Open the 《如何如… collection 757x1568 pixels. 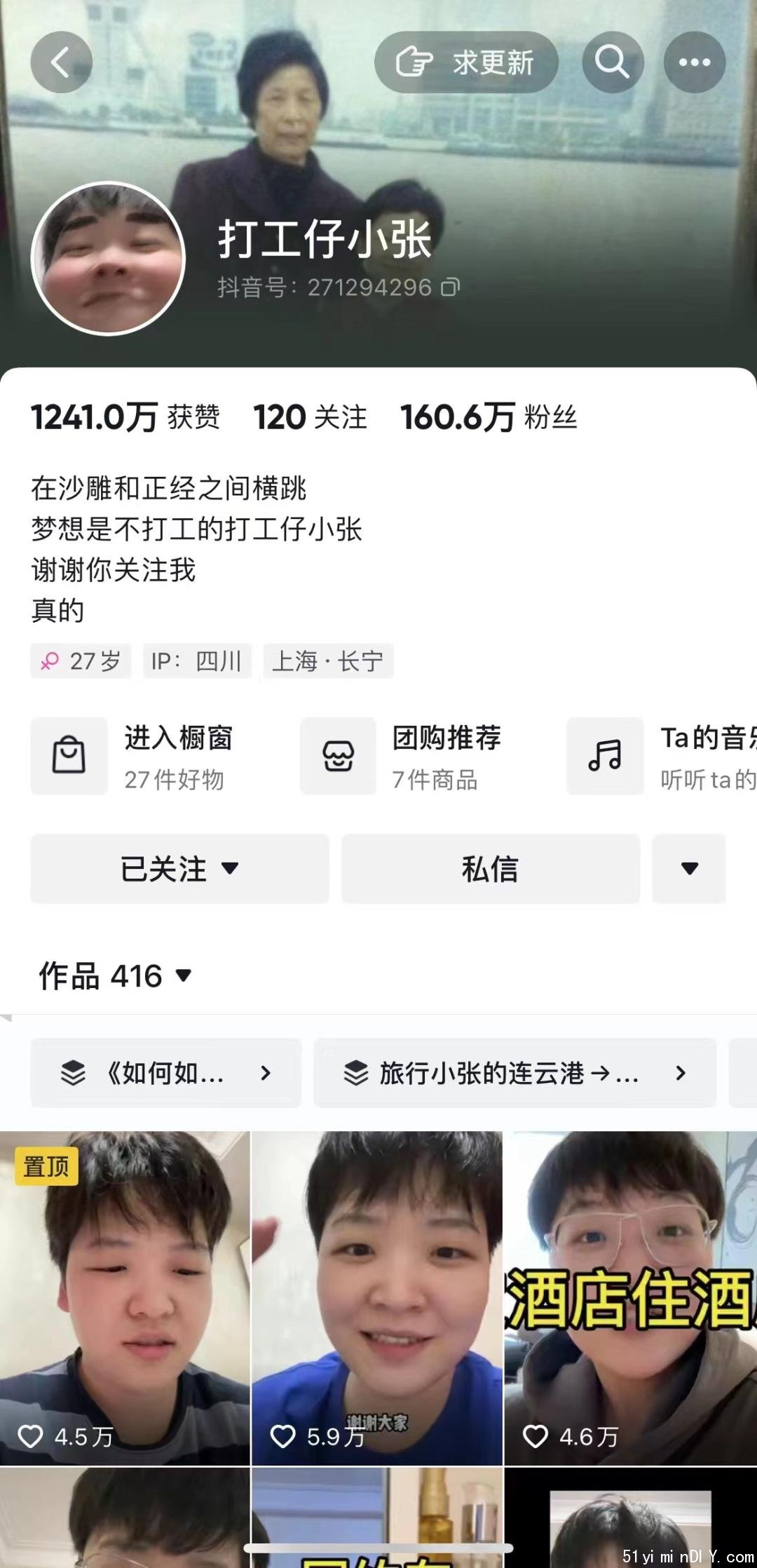coord(166,1073)
